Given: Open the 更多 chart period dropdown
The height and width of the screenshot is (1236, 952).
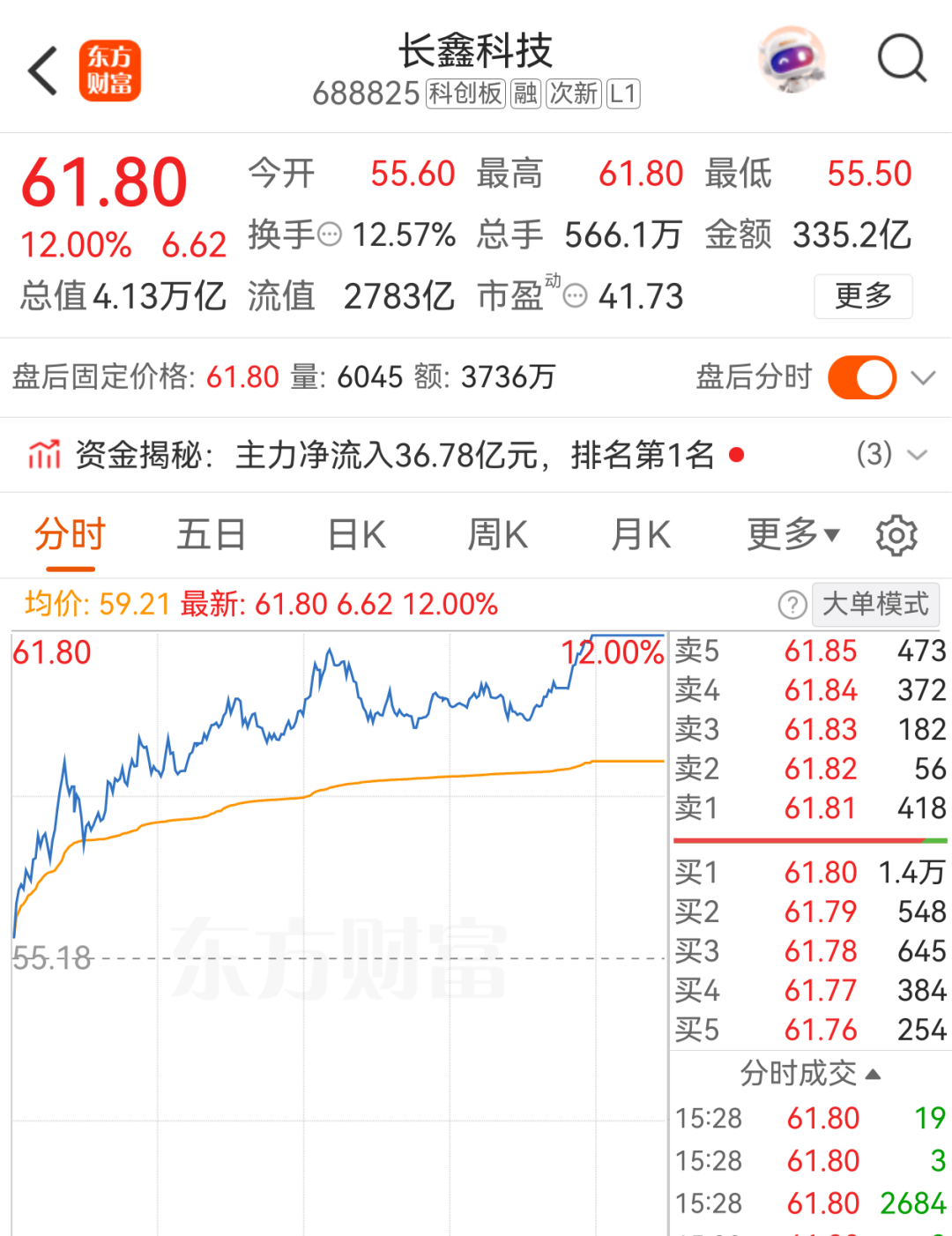Looking at the screenshot, I should tap(793, 534).
